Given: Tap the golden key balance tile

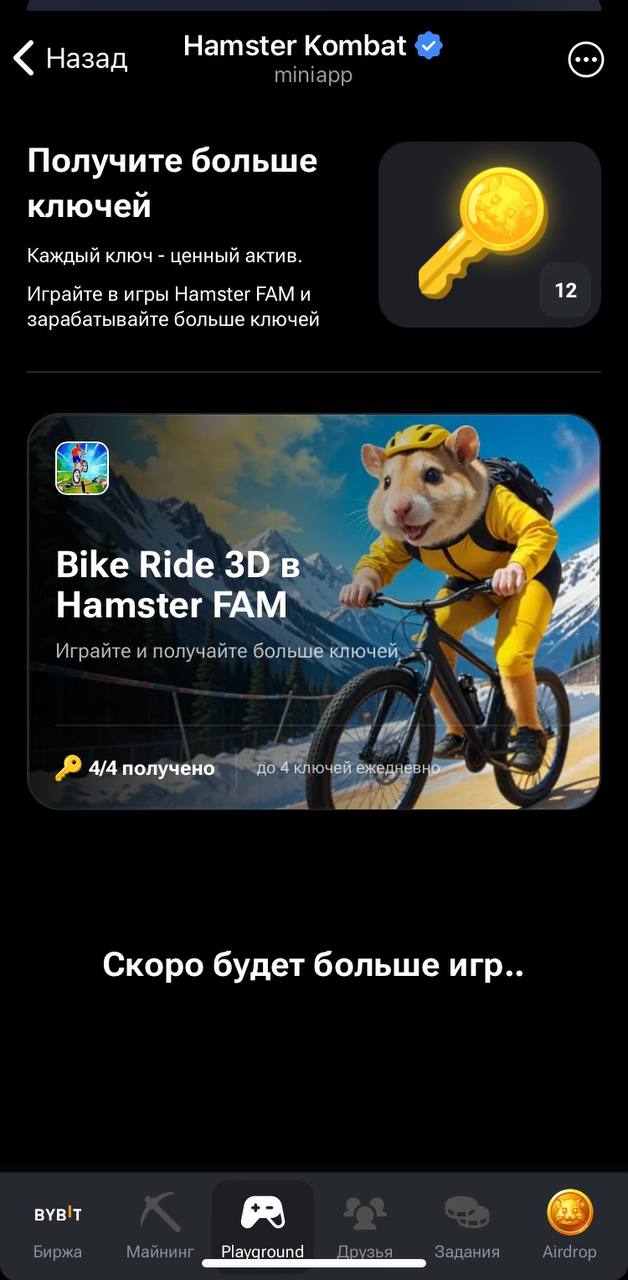Looking at the screenshot, I should [x=489, y=235].
